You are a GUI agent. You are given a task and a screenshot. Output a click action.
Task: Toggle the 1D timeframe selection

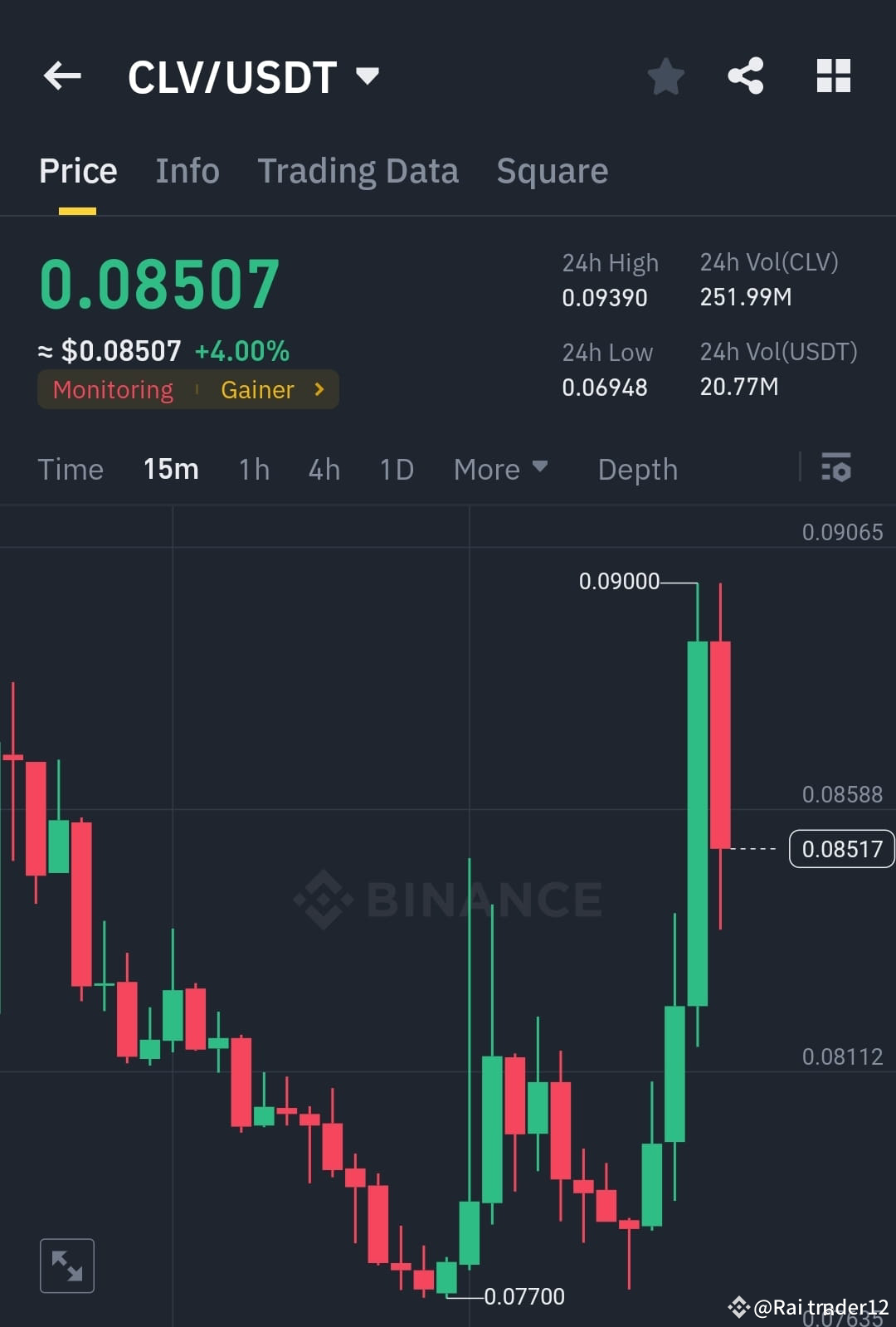click(x=396, y=469)
